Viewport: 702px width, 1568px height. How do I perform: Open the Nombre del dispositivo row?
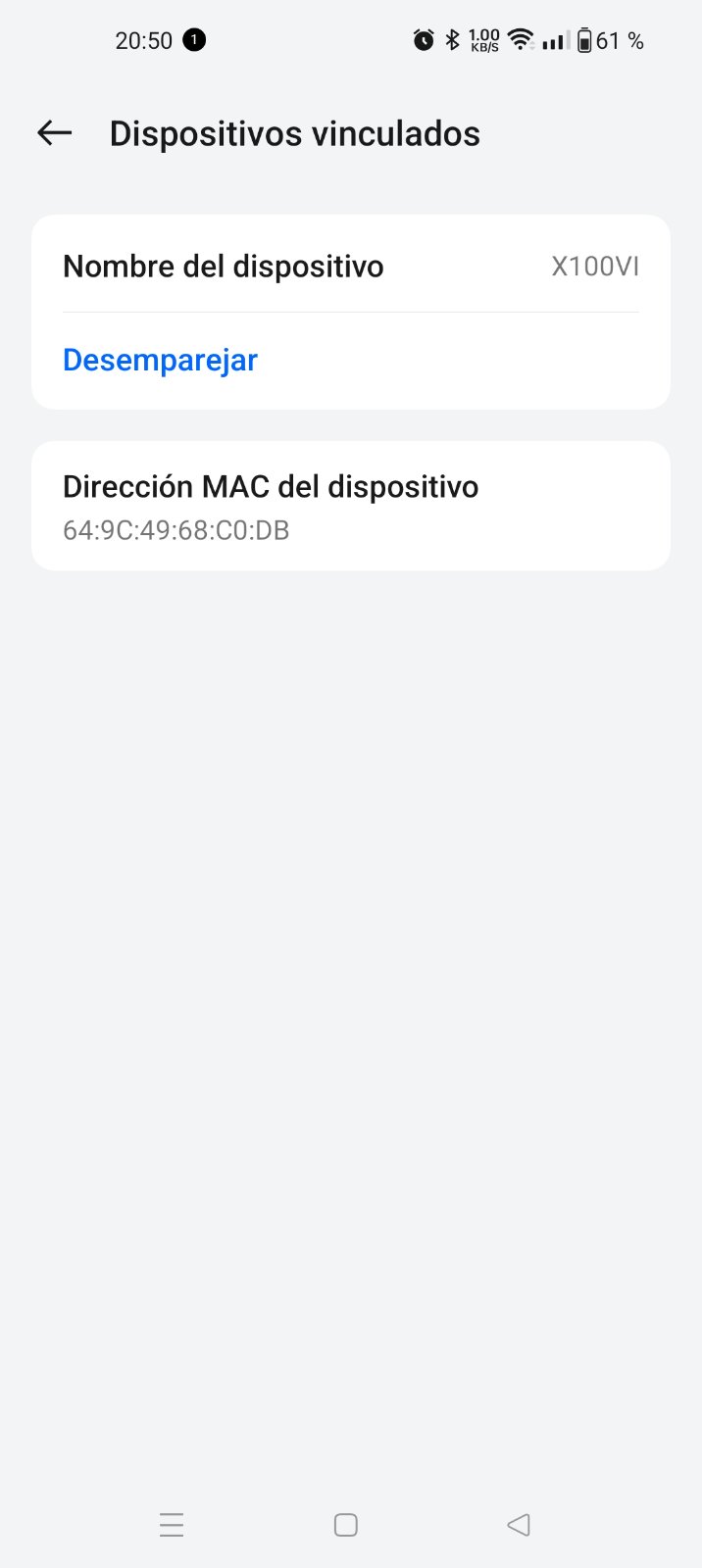pyautogui.click(x=351, y=266)
